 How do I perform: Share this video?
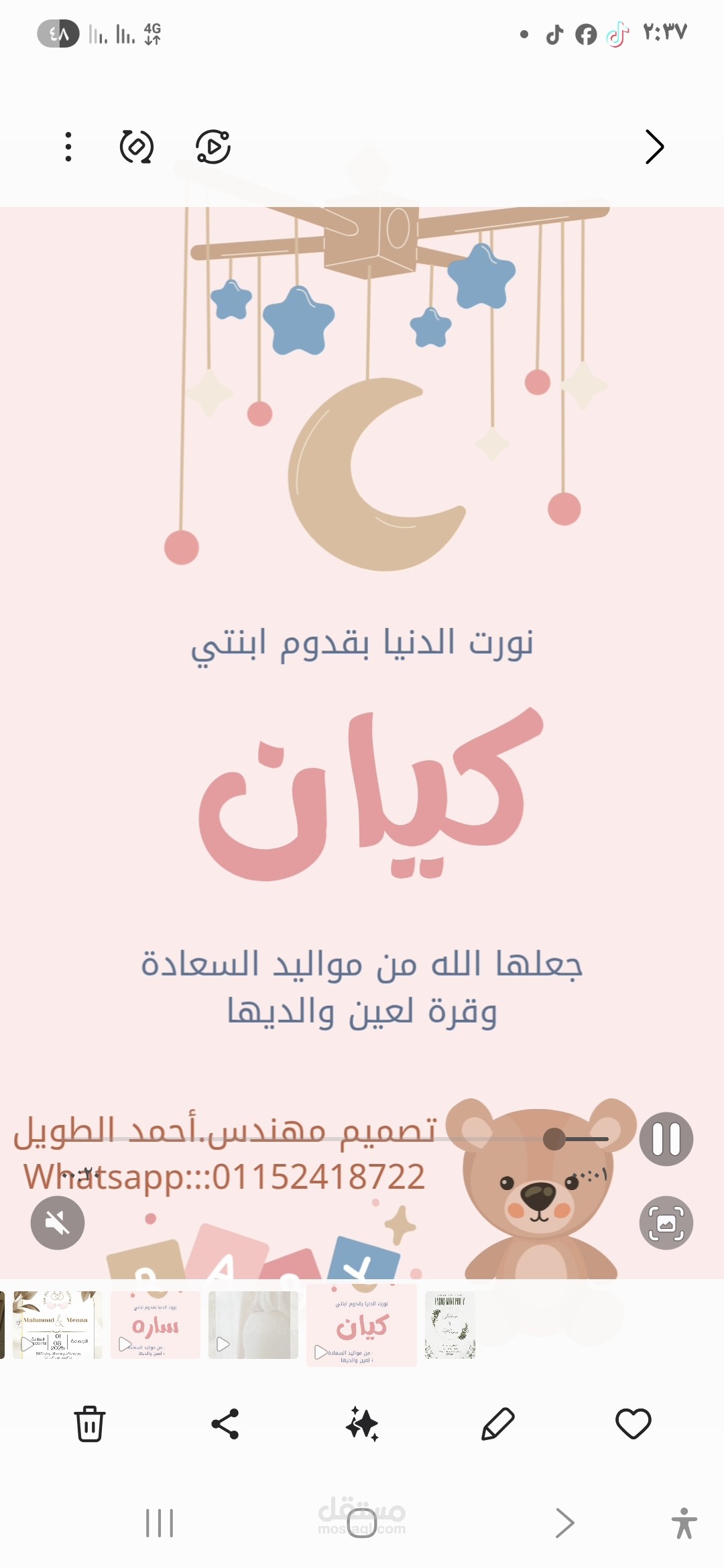point(225,1424)
